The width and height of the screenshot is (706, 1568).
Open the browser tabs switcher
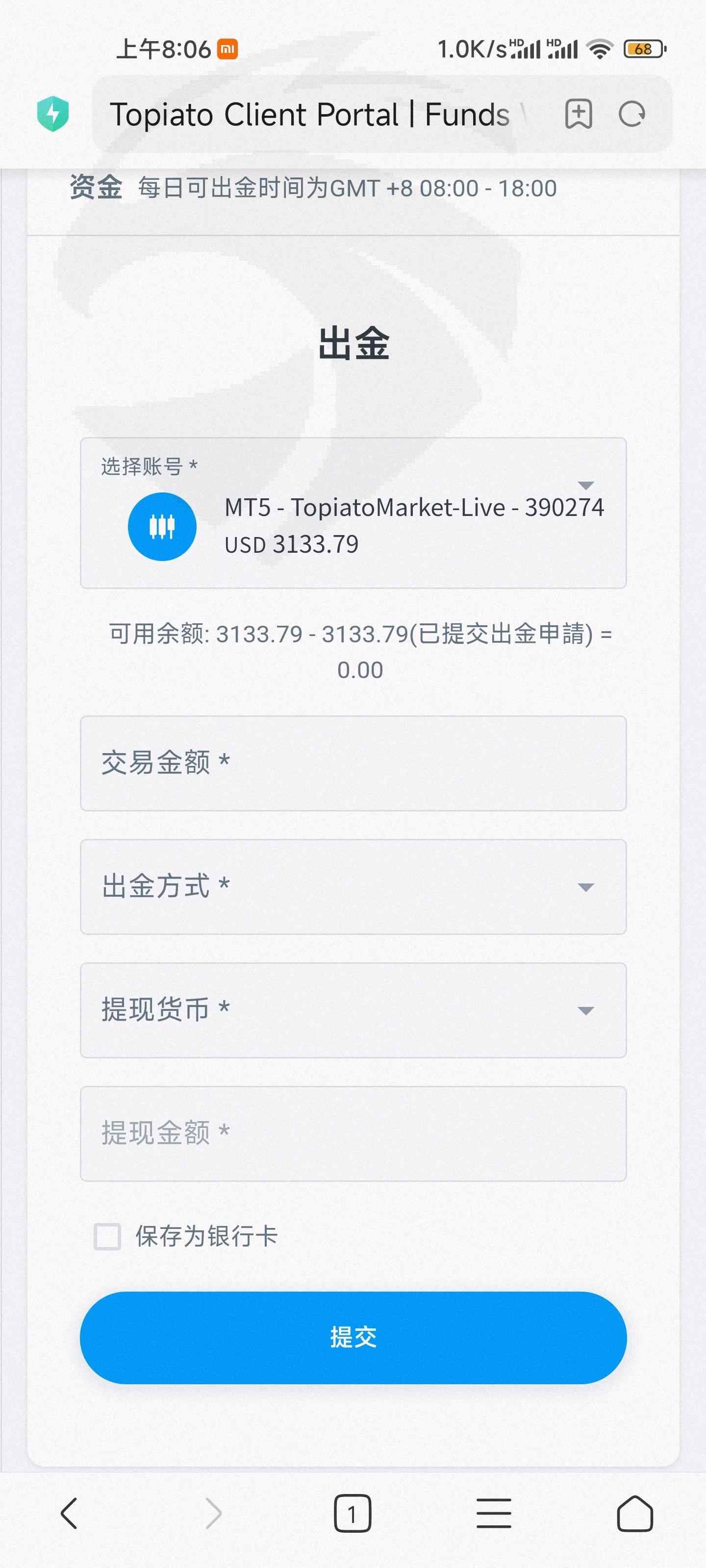352,1513
